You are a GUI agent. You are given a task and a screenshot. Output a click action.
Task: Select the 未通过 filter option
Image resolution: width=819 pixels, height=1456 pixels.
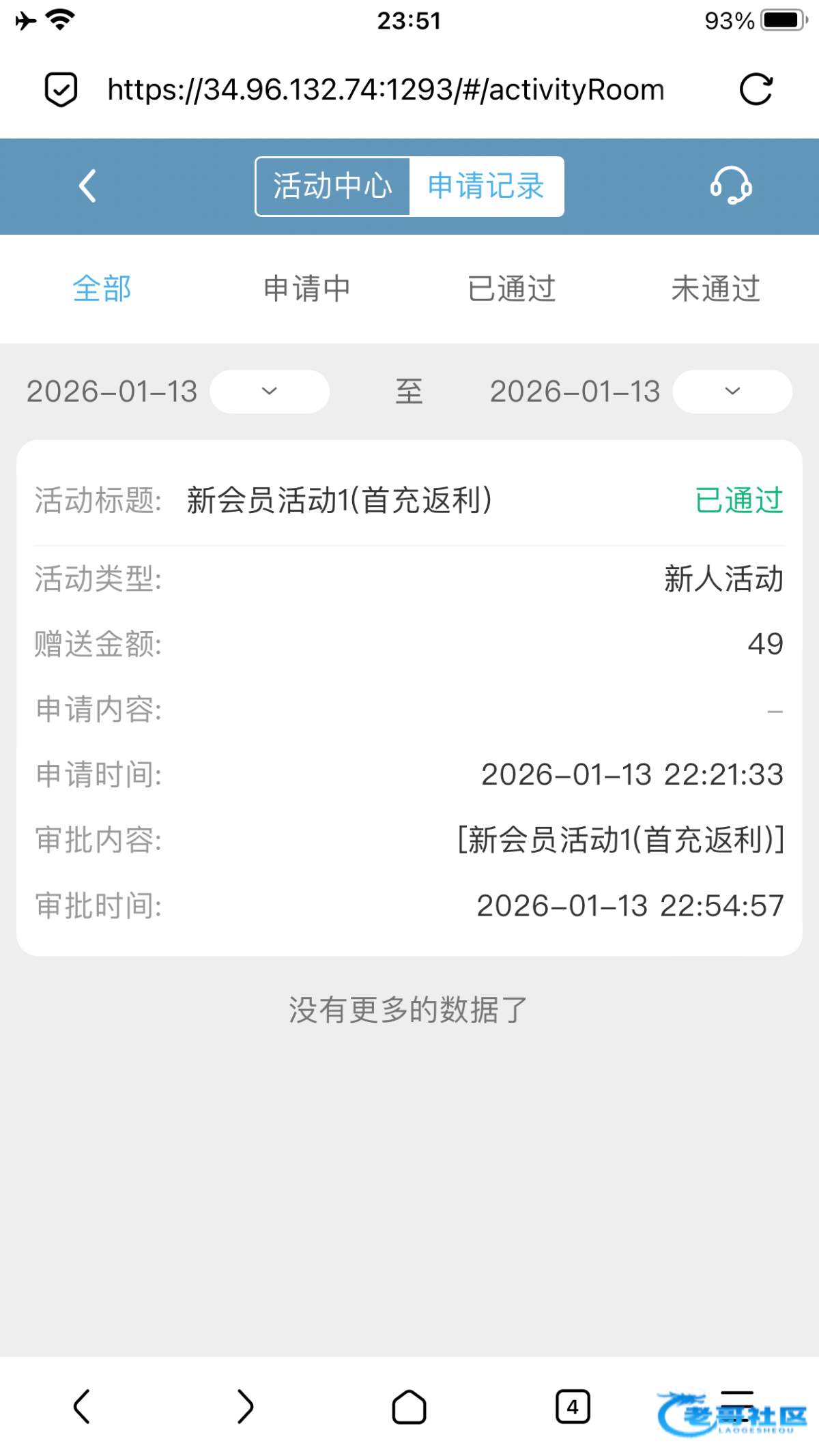(x=717, y=289)
